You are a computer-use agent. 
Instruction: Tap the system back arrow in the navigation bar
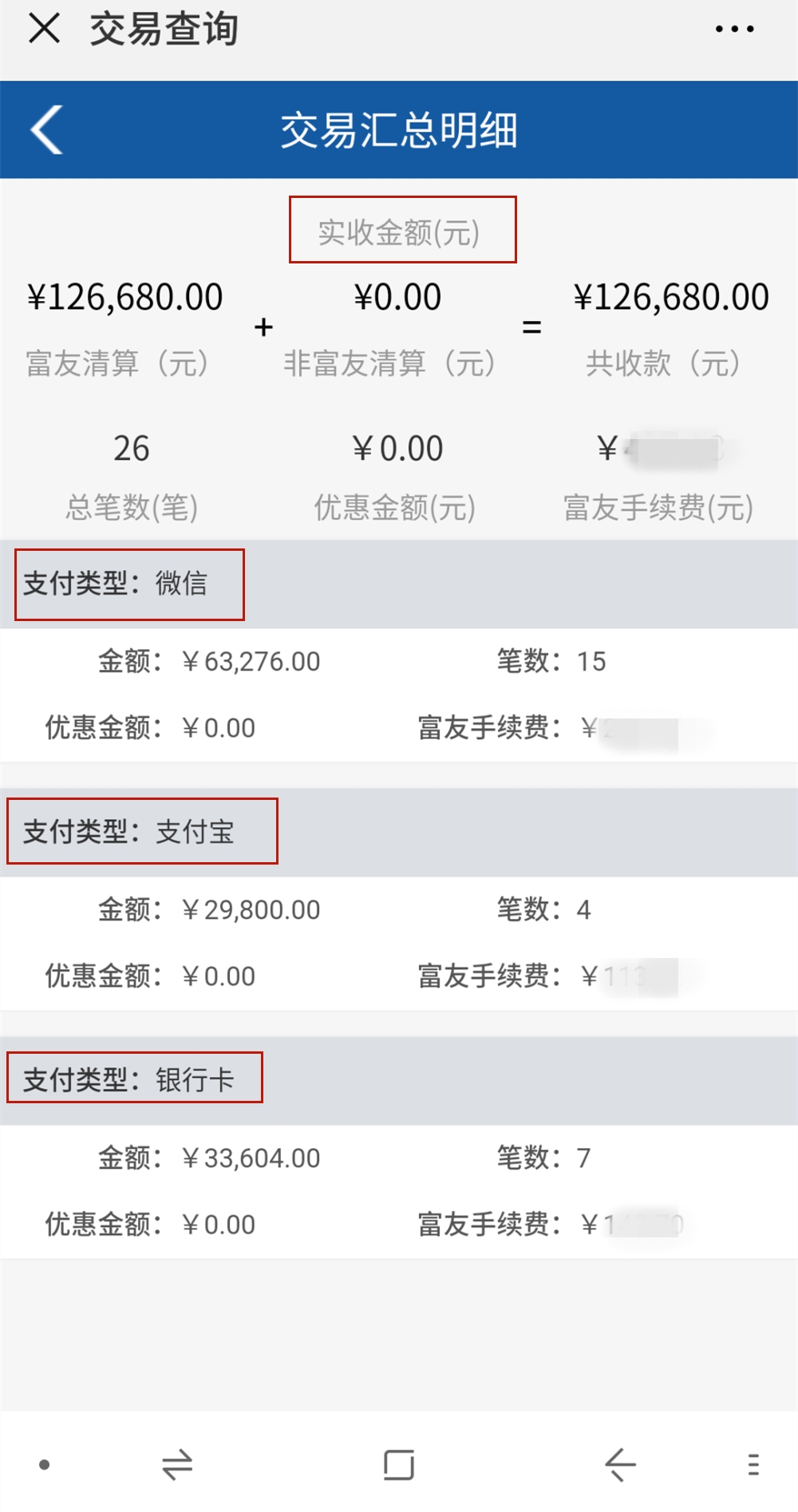click(x=620, y=1465)
